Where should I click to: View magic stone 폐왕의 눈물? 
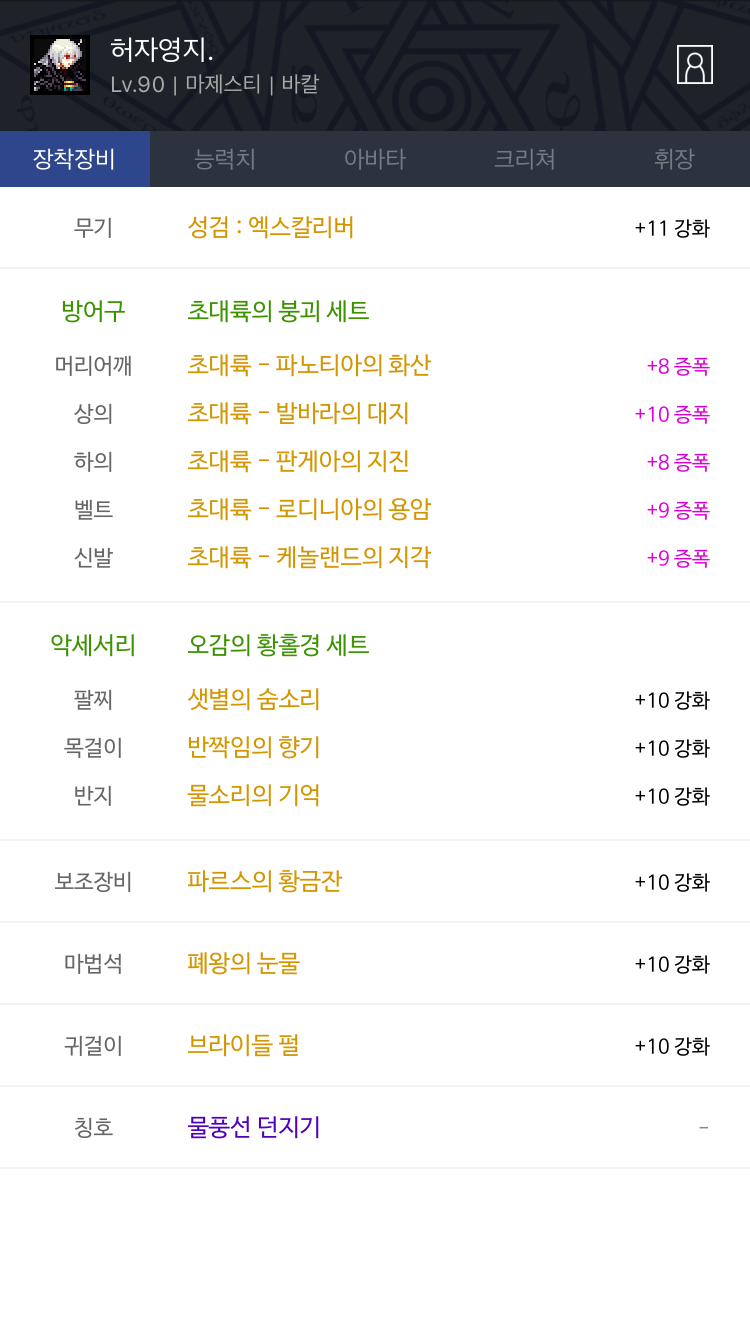[x=244, y=963]
